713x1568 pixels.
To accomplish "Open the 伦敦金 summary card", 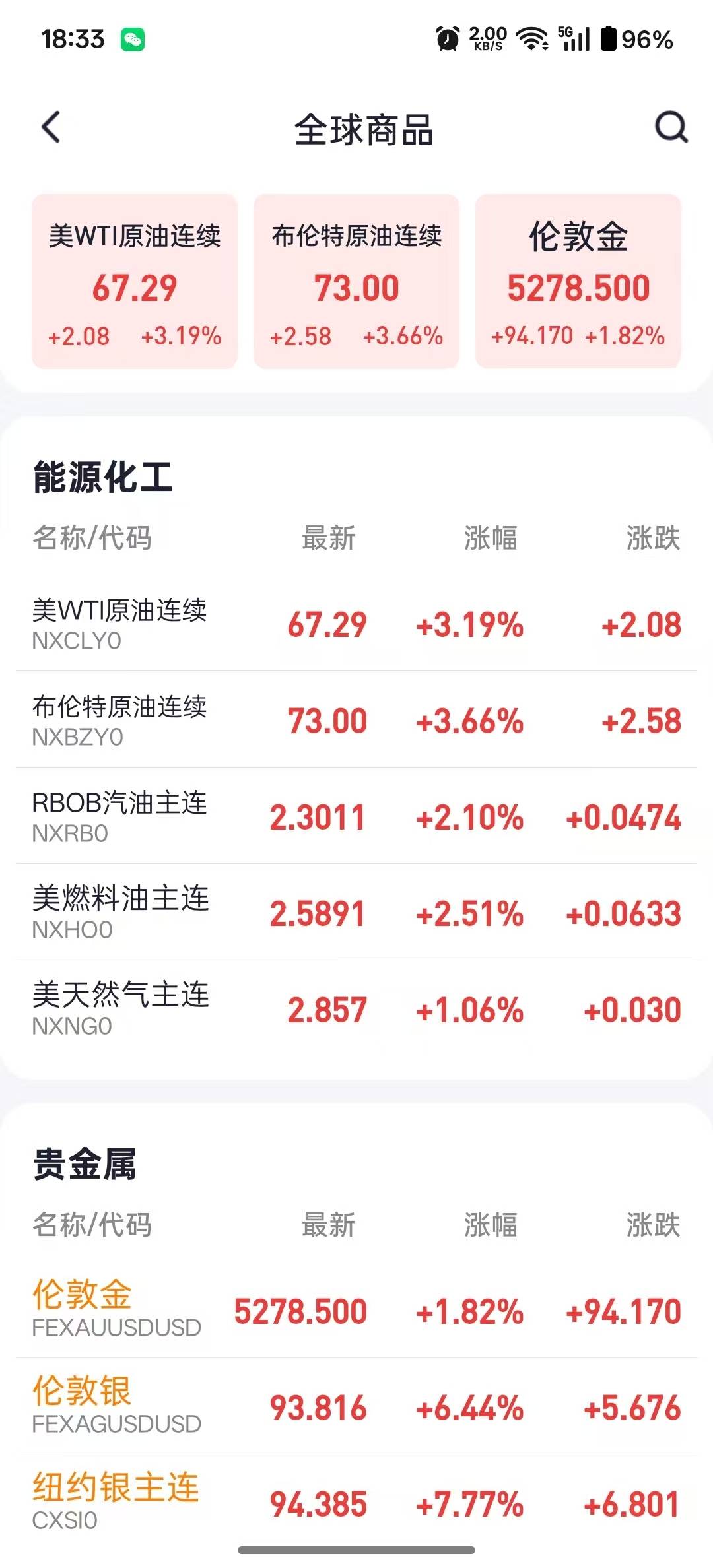I will (x=578, y=282).
